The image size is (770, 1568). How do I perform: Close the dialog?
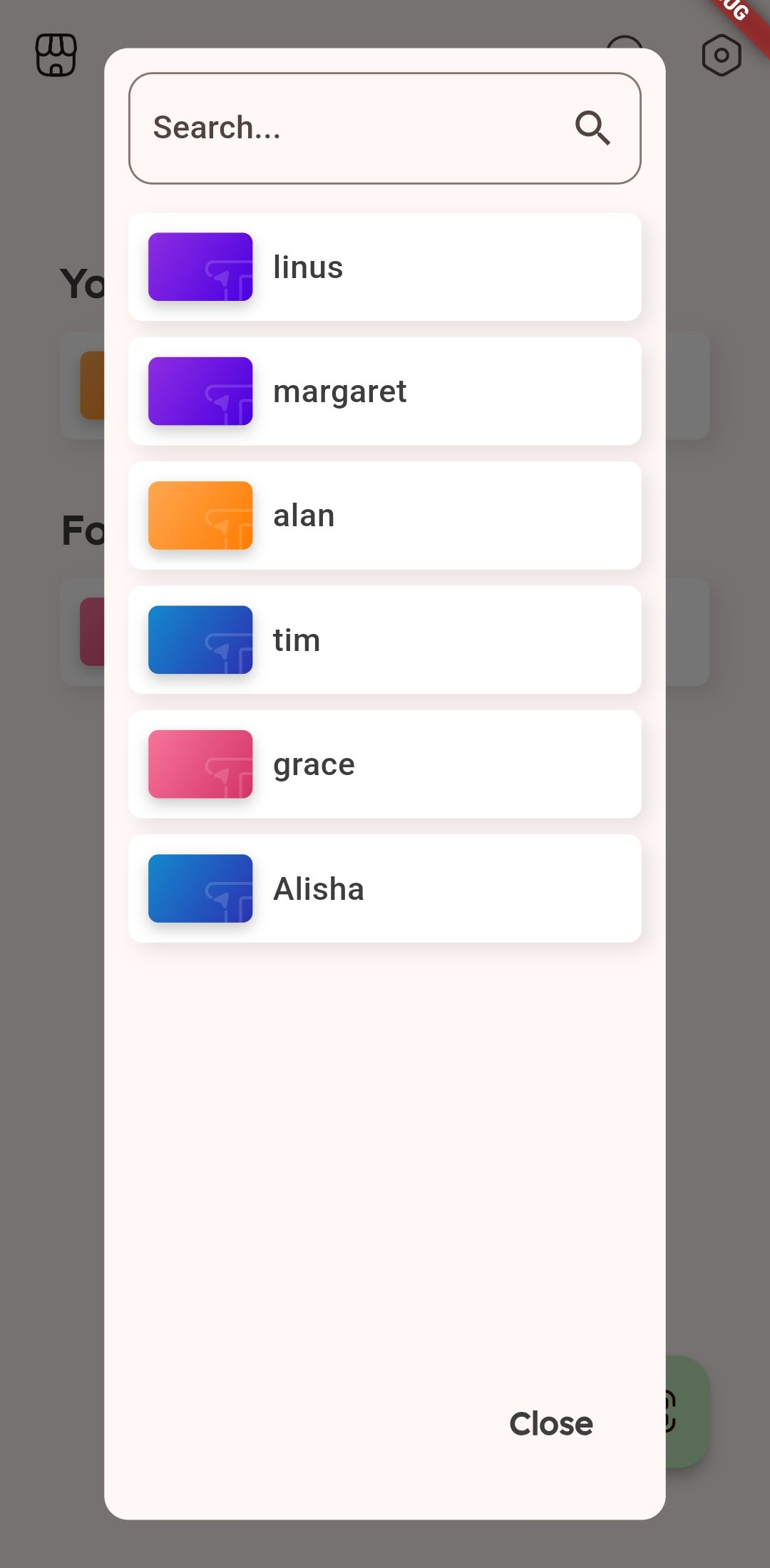(x=550, y=1424)
